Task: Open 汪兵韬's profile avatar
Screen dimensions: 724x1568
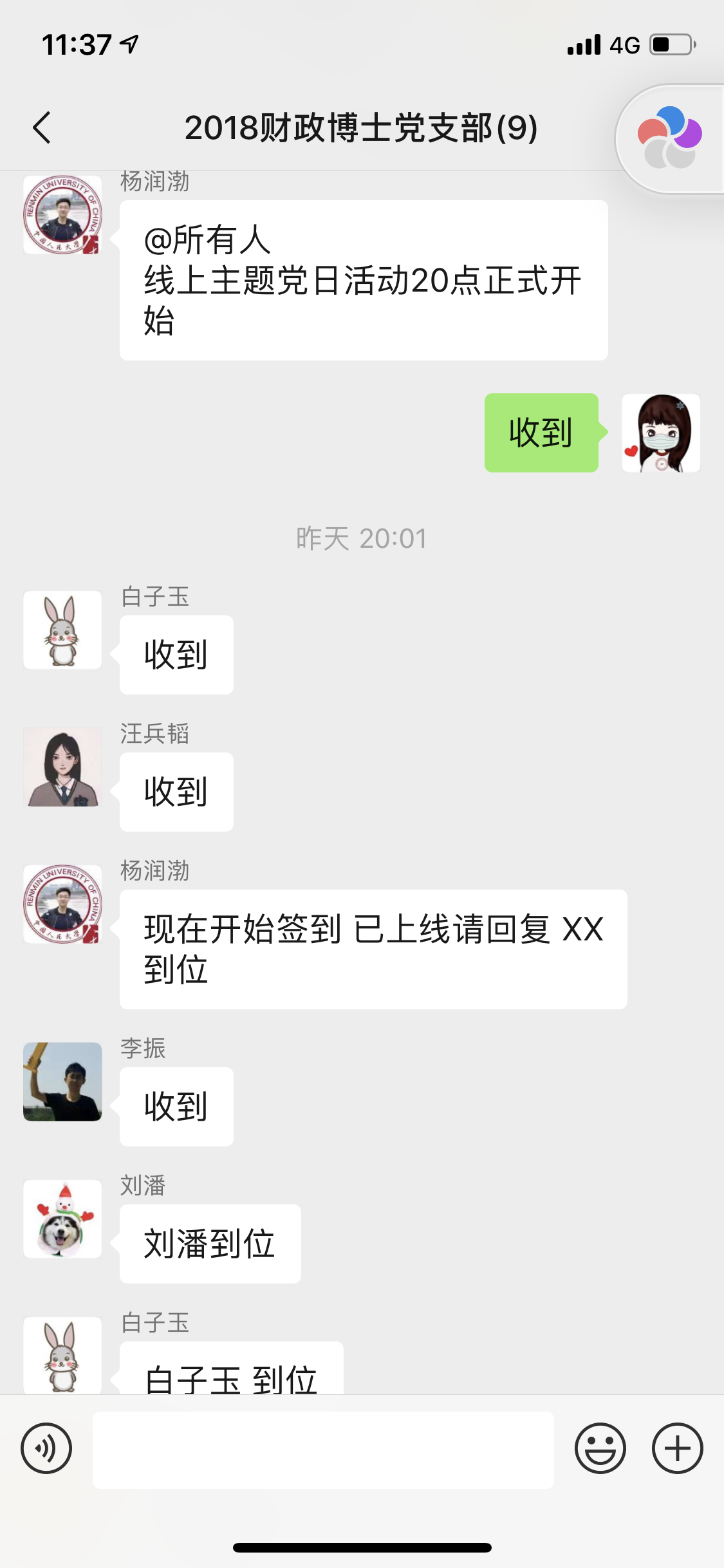Action: pyautogui.click(x=62, y=767)
